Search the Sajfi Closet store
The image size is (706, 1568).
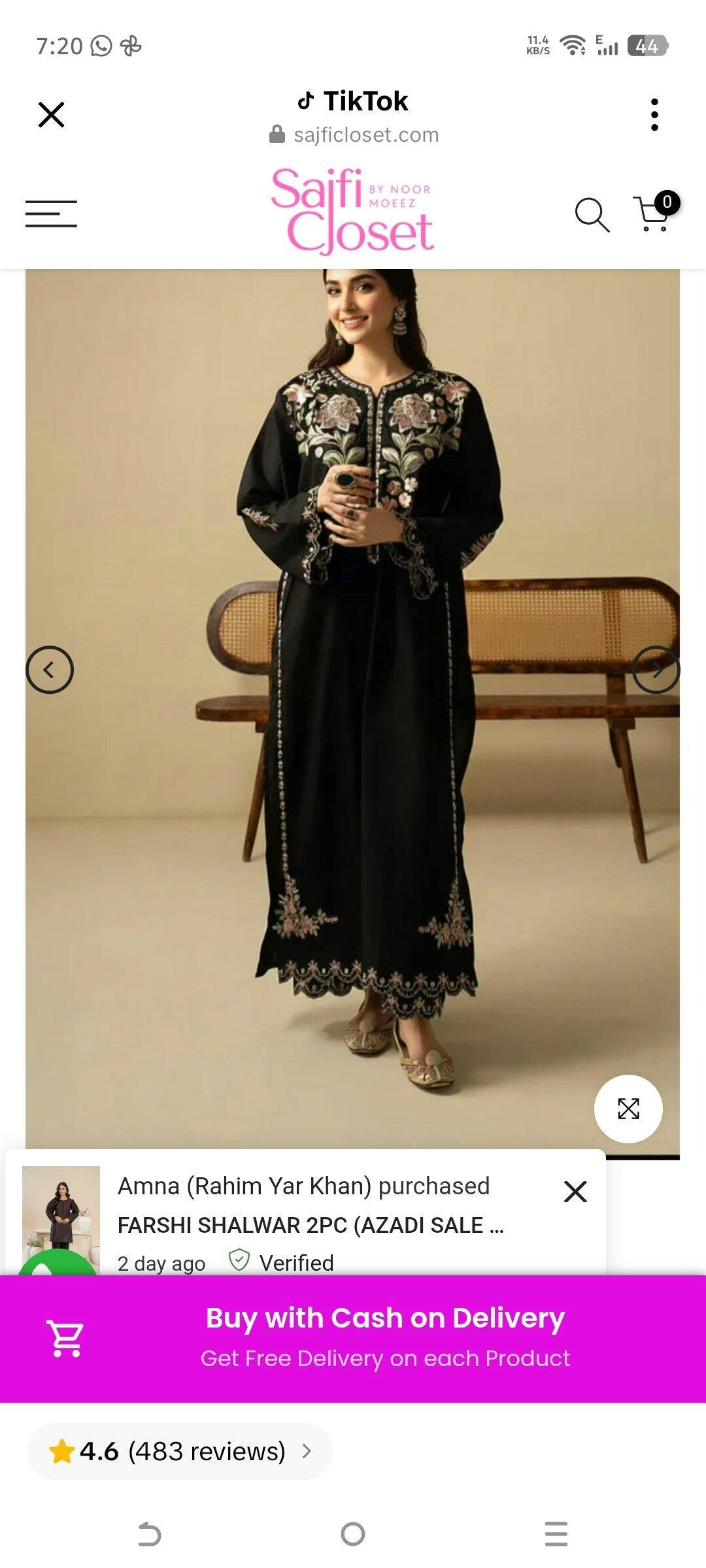pos(592,214)
